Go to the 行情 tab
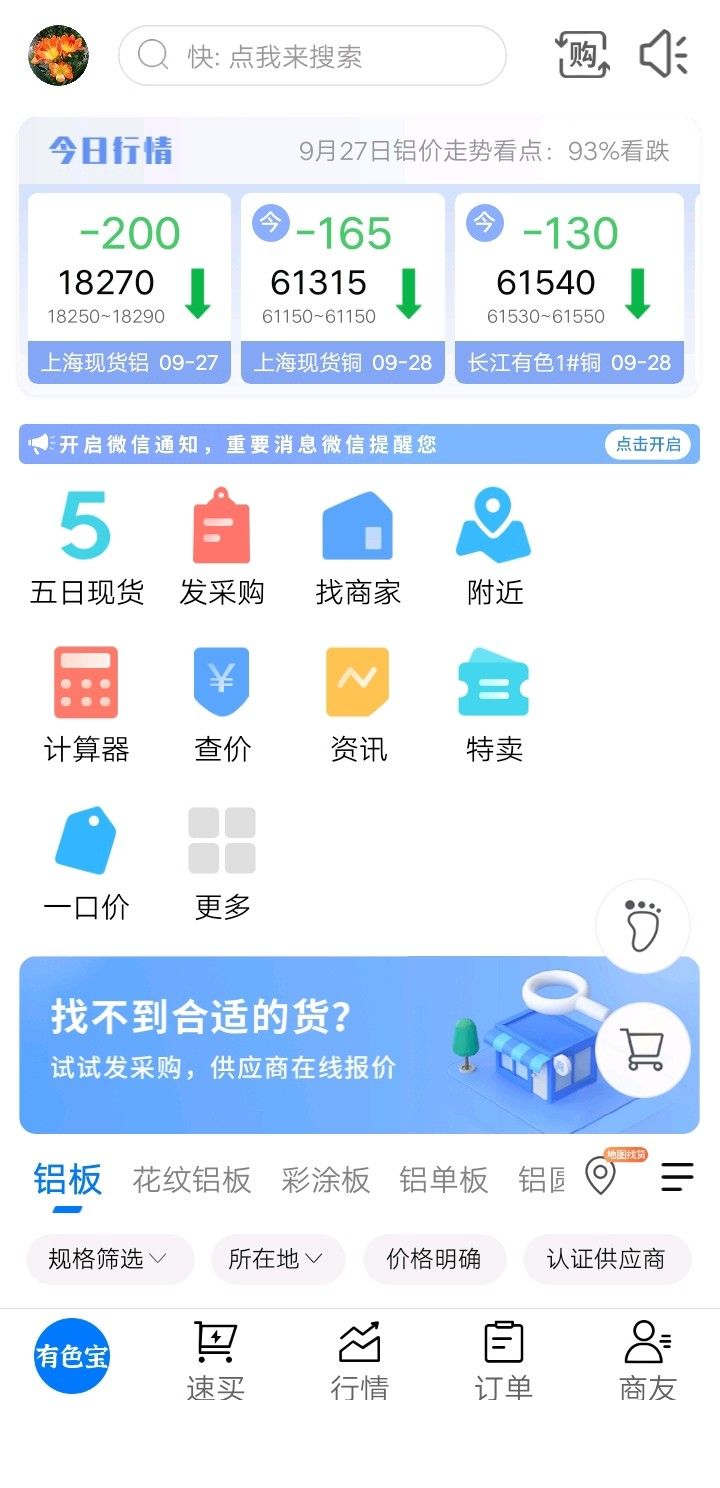The height and width of the screenshot is (1488, 720). pos(359,1361)
